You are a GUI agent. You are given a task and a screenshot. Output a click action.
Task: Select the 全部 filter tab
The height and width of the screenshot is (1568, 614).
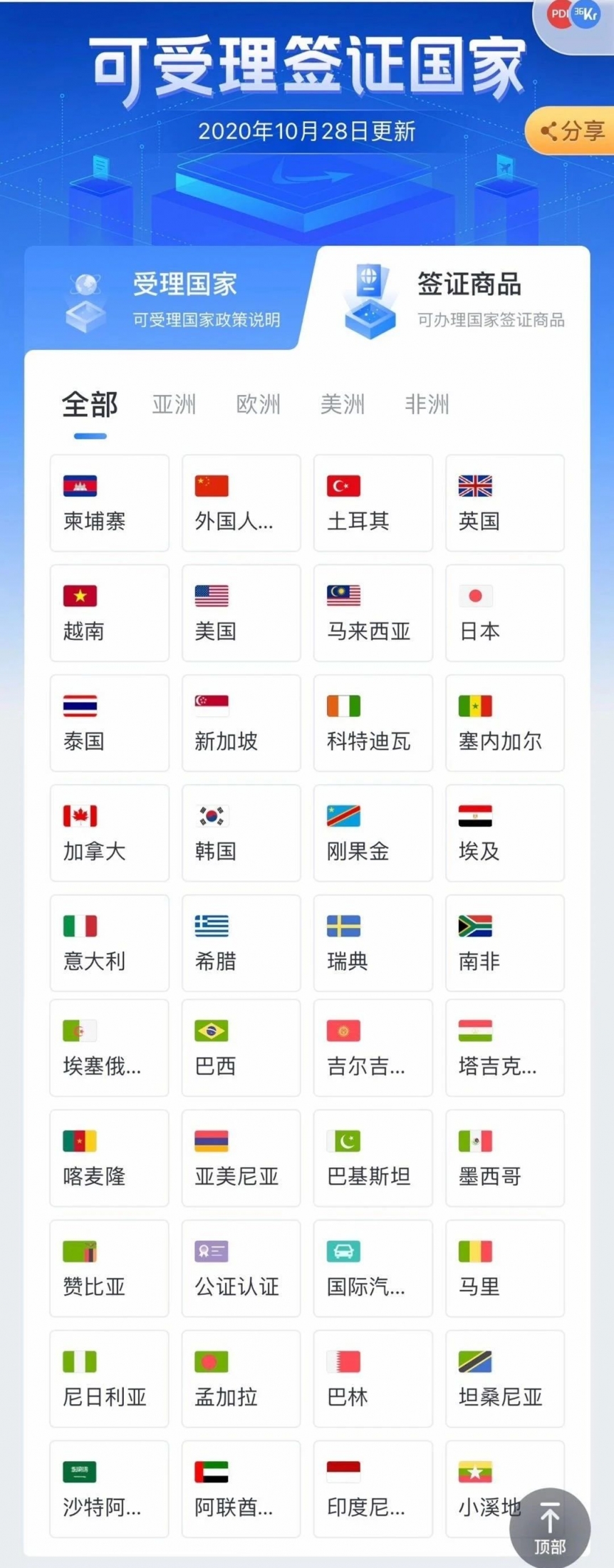coord(90,404)
